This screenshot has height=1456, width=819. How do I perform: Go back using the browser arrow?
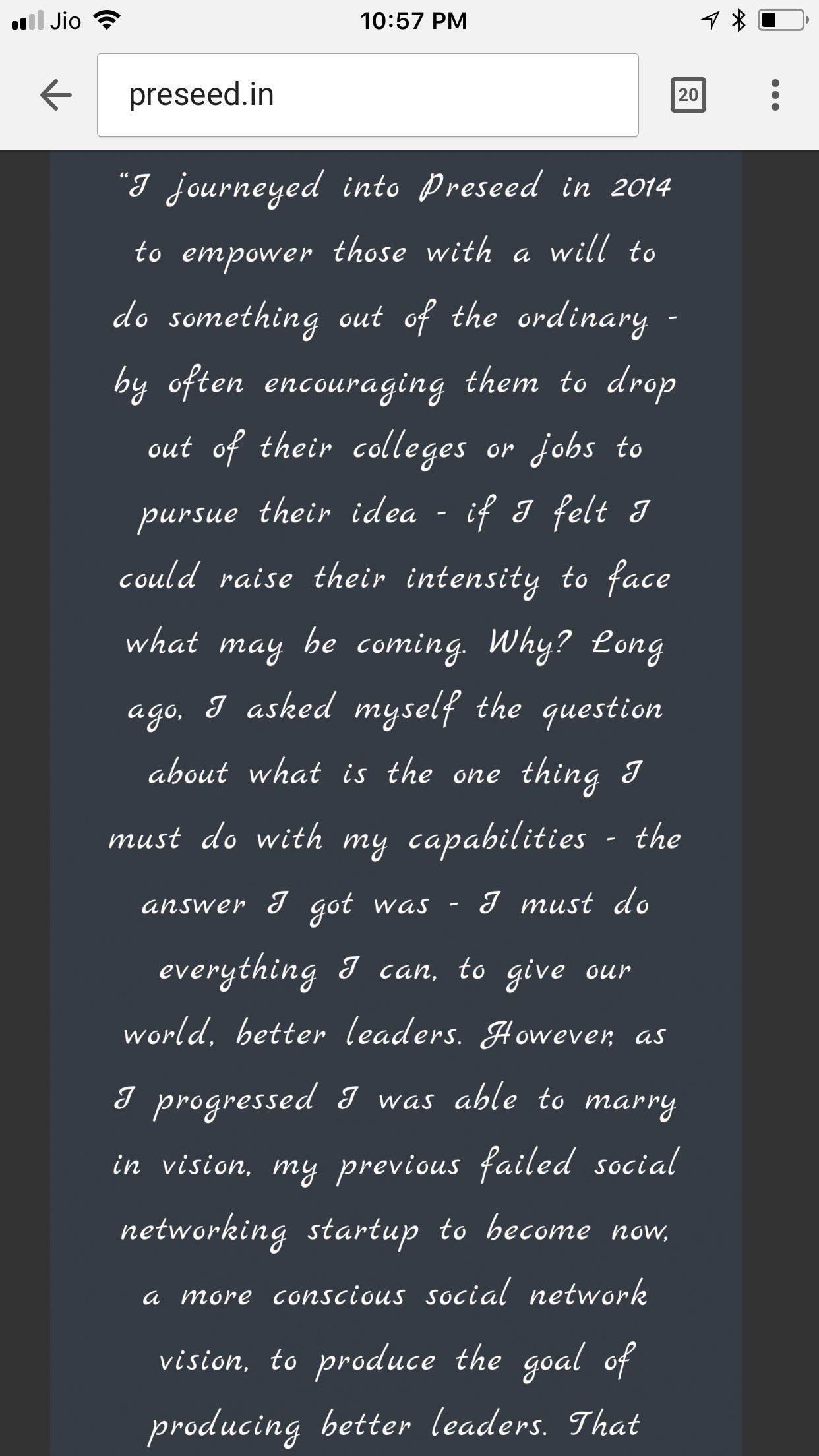pos(56,95)
